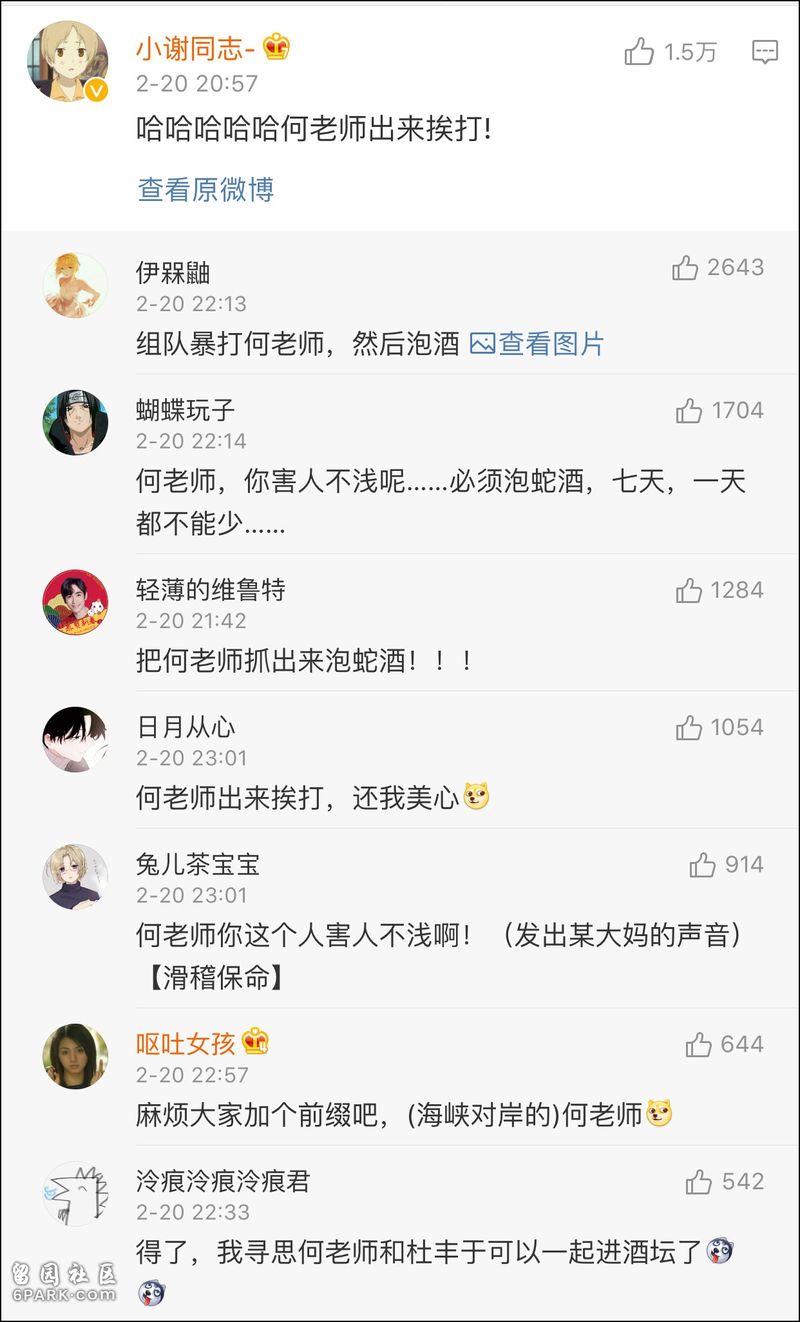
Task: Open 轻薄的维鲁特's avatar
Action: (75, 602)
